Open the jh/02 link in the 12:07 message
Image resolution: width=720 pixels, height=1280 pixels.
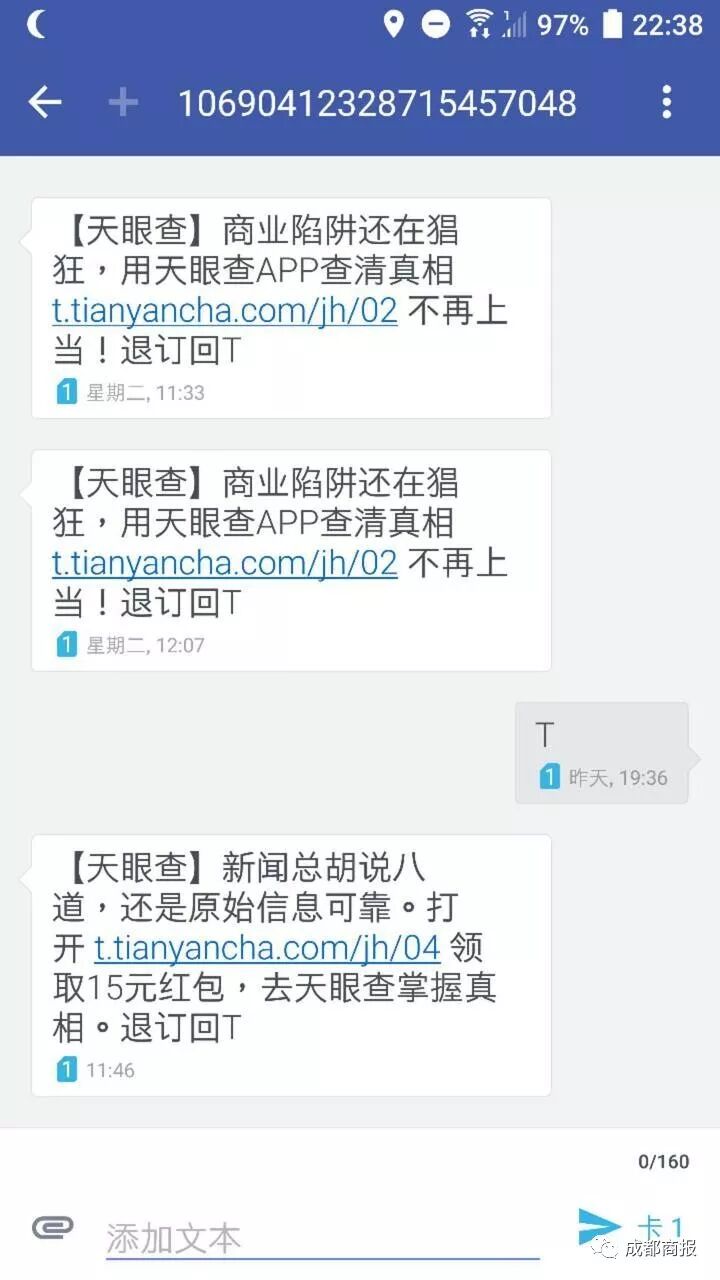click(225, 563)
